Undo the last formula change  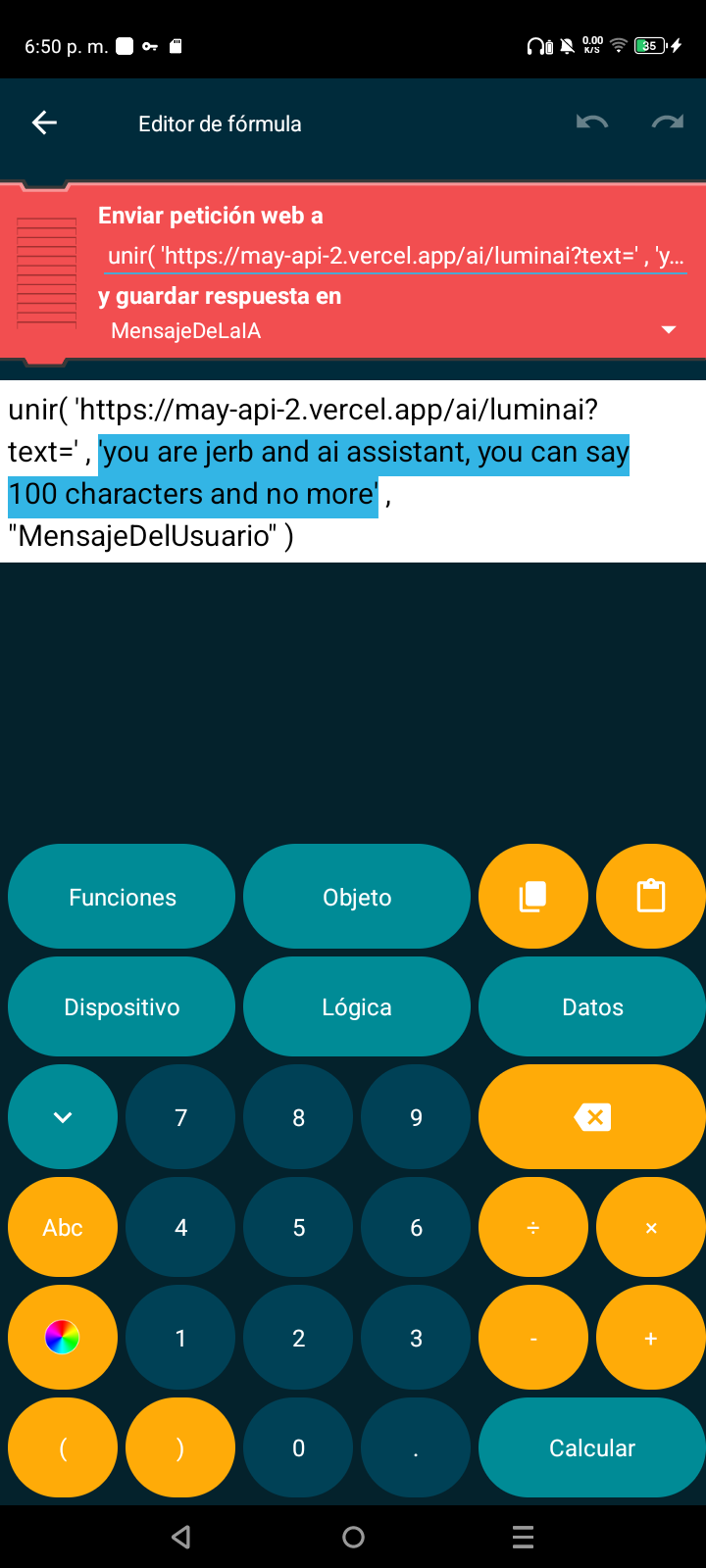point(592,122)
